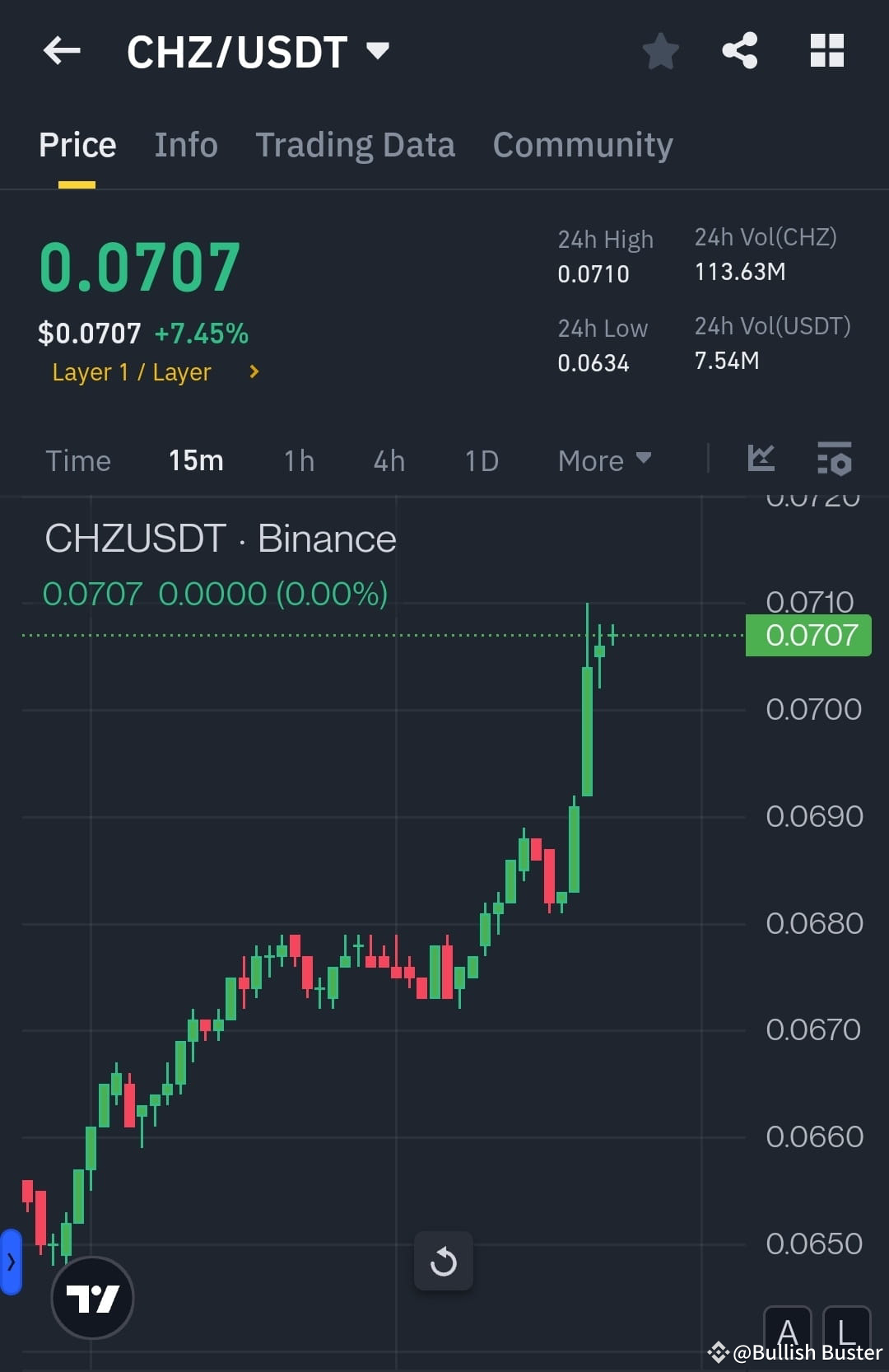The width and height of the screenshot is (889, 1372).
Task: Open the Community tab
Action: [x=582, y=144]
